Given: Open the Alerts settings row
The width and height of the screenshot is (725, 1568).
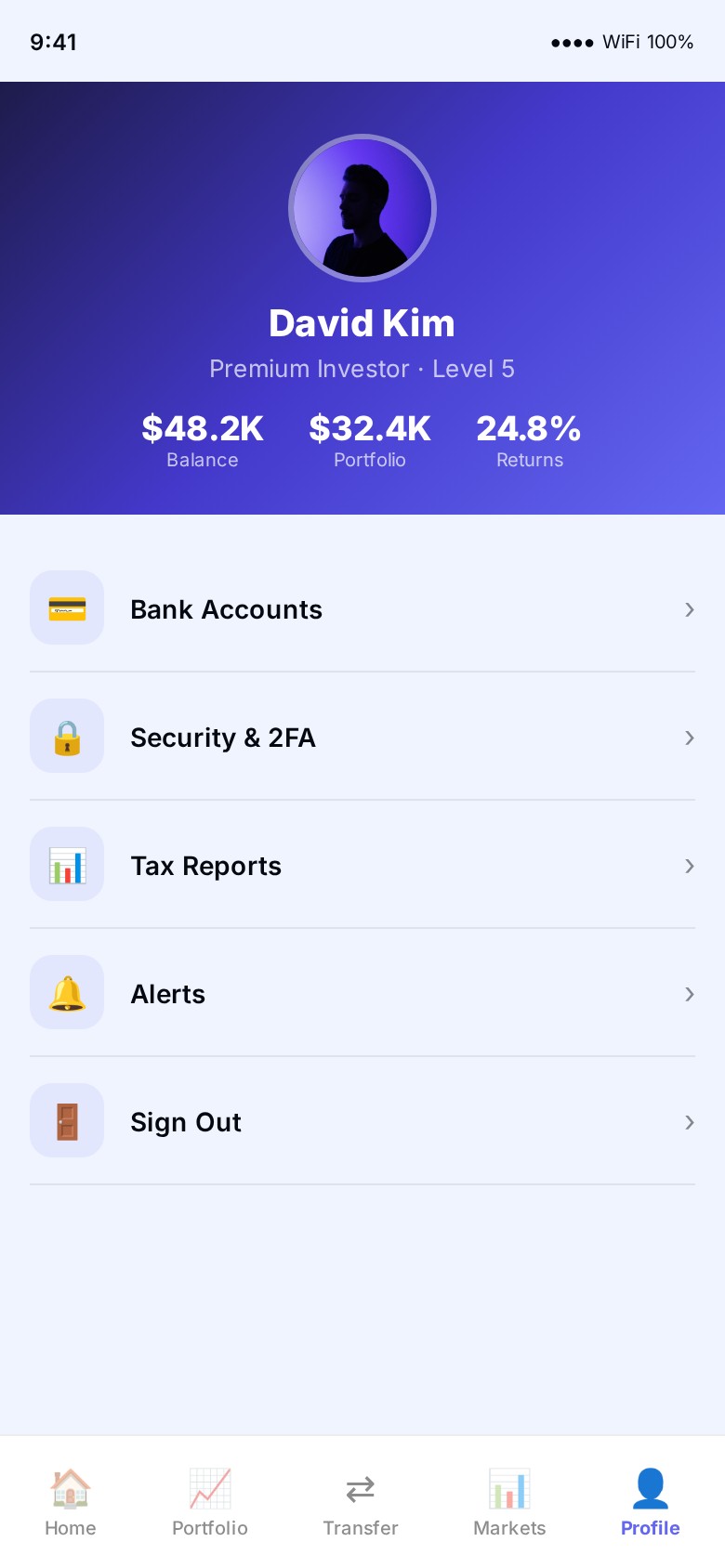Looking at the screenshot, I should click(362, 994).
